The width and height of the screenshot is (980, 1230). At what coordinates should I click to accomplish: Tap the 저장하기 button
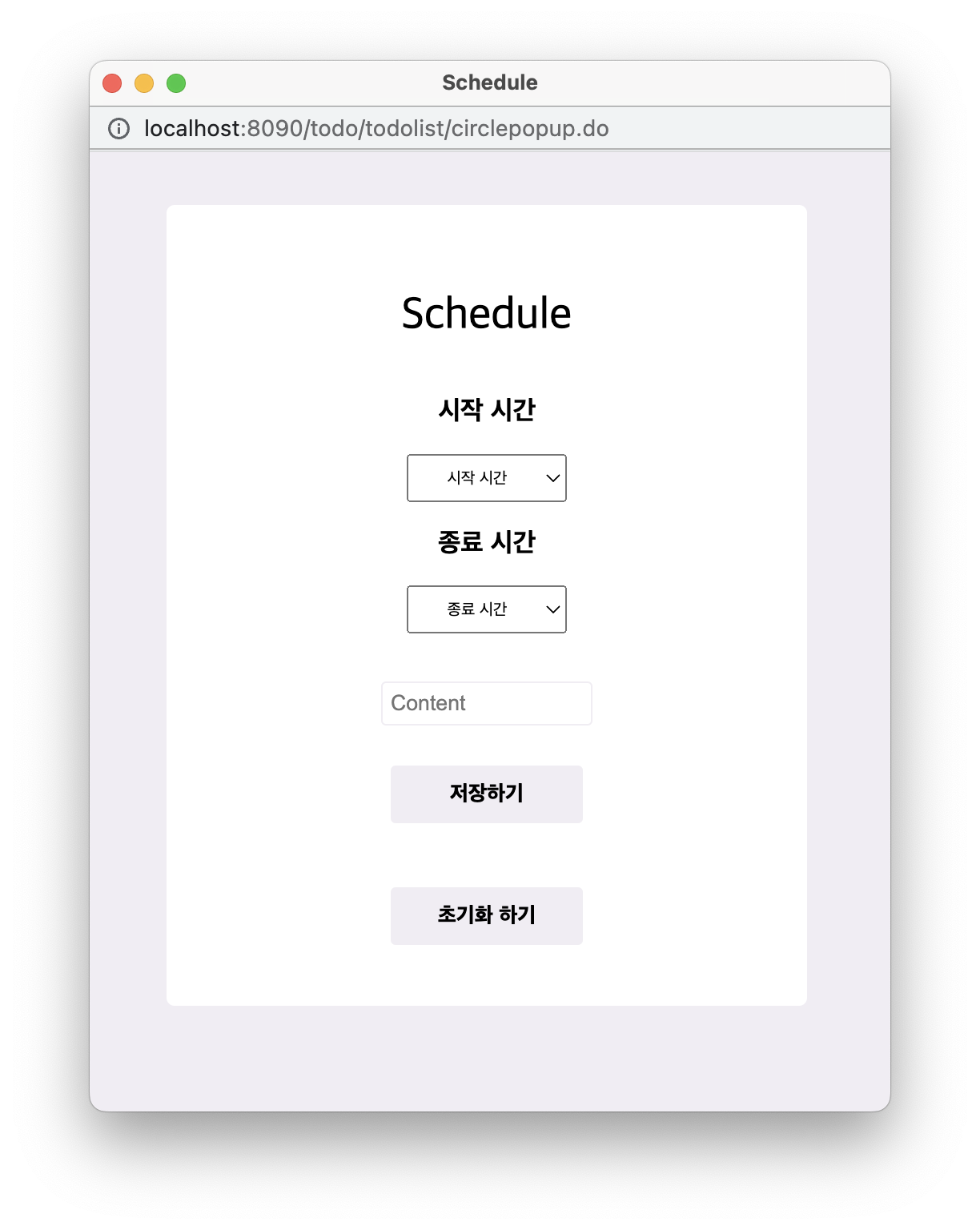(x=487, y=794)
